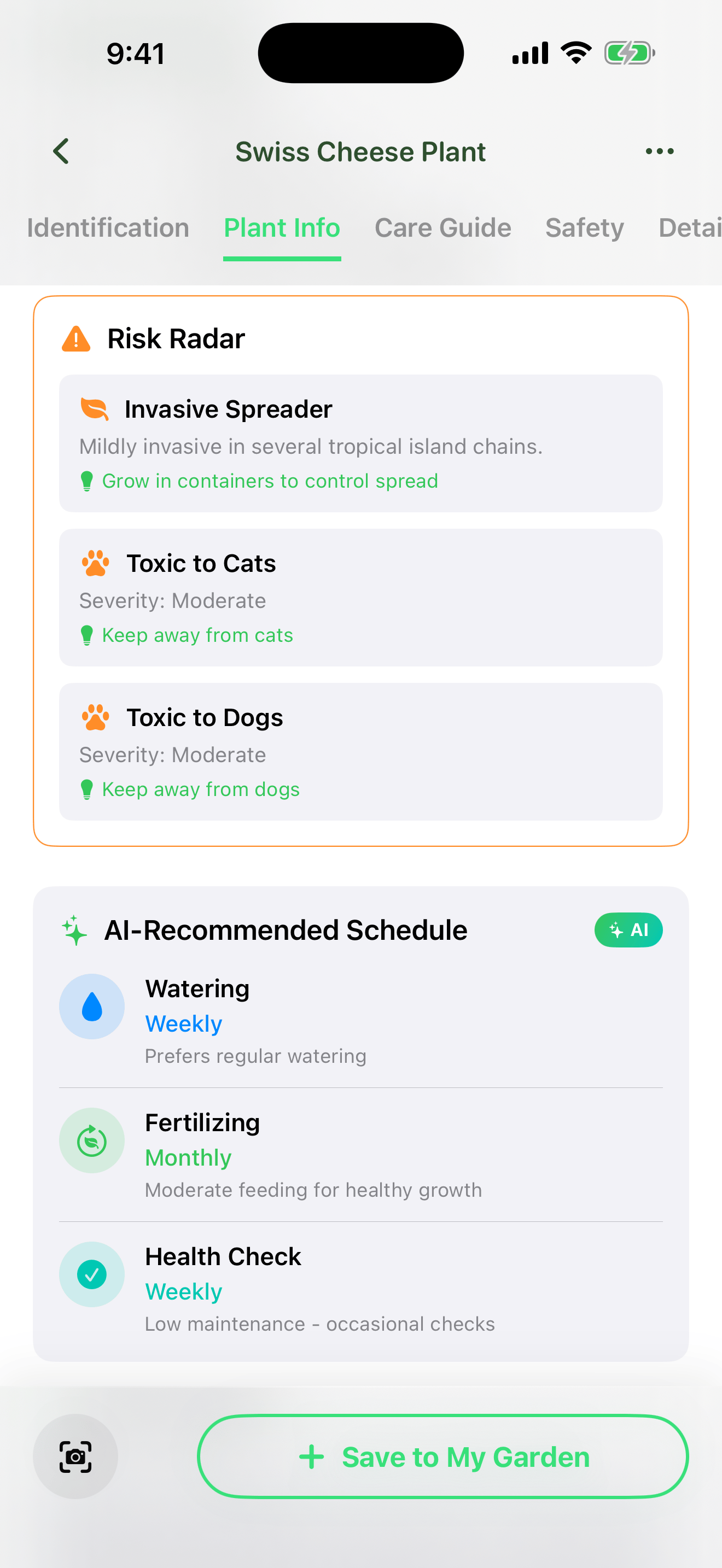Click the paw icon for Toxic to Cats

point(96,563)
